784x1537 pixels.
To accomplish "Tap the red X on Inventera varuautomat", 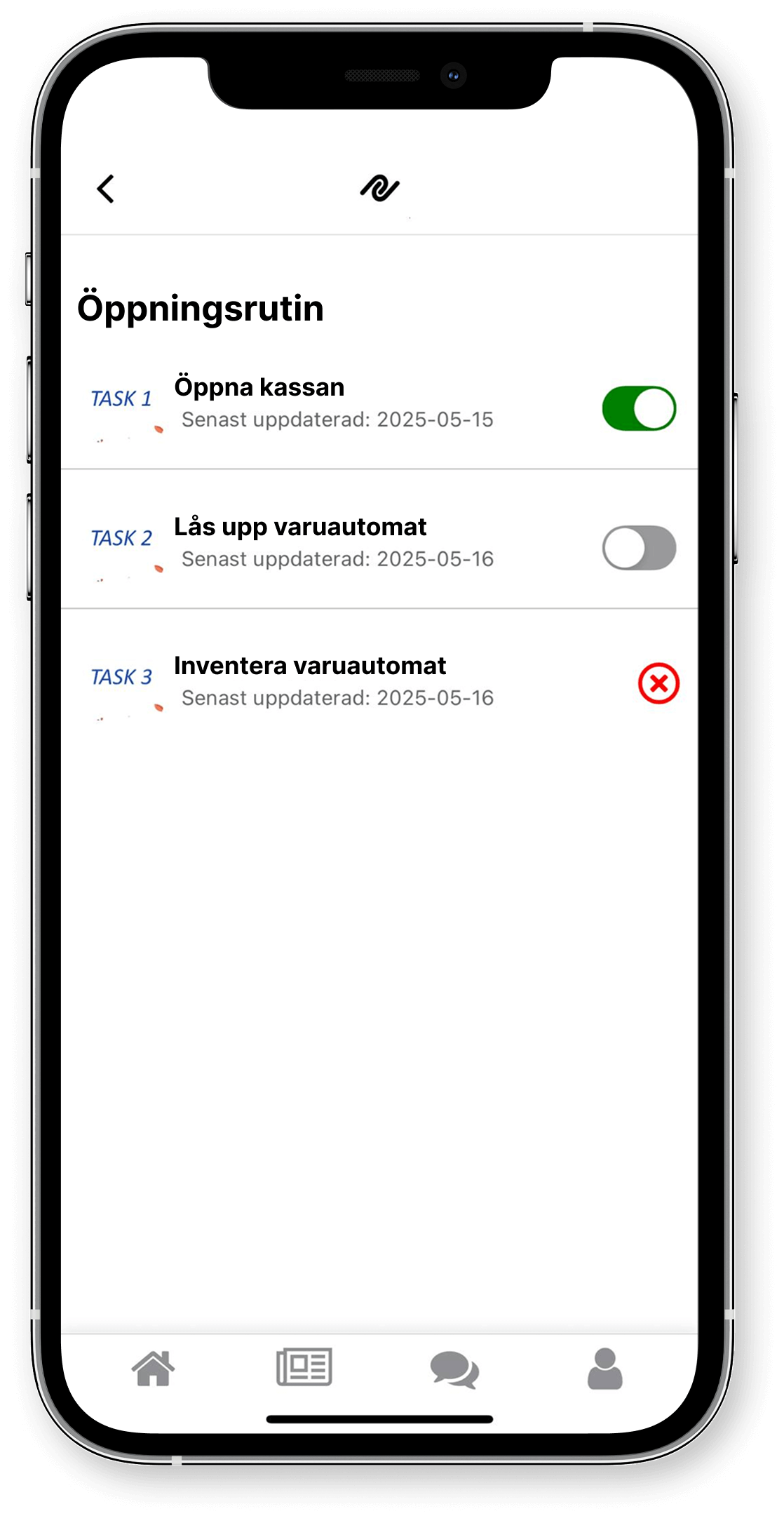I will click(x=658, y=683).
